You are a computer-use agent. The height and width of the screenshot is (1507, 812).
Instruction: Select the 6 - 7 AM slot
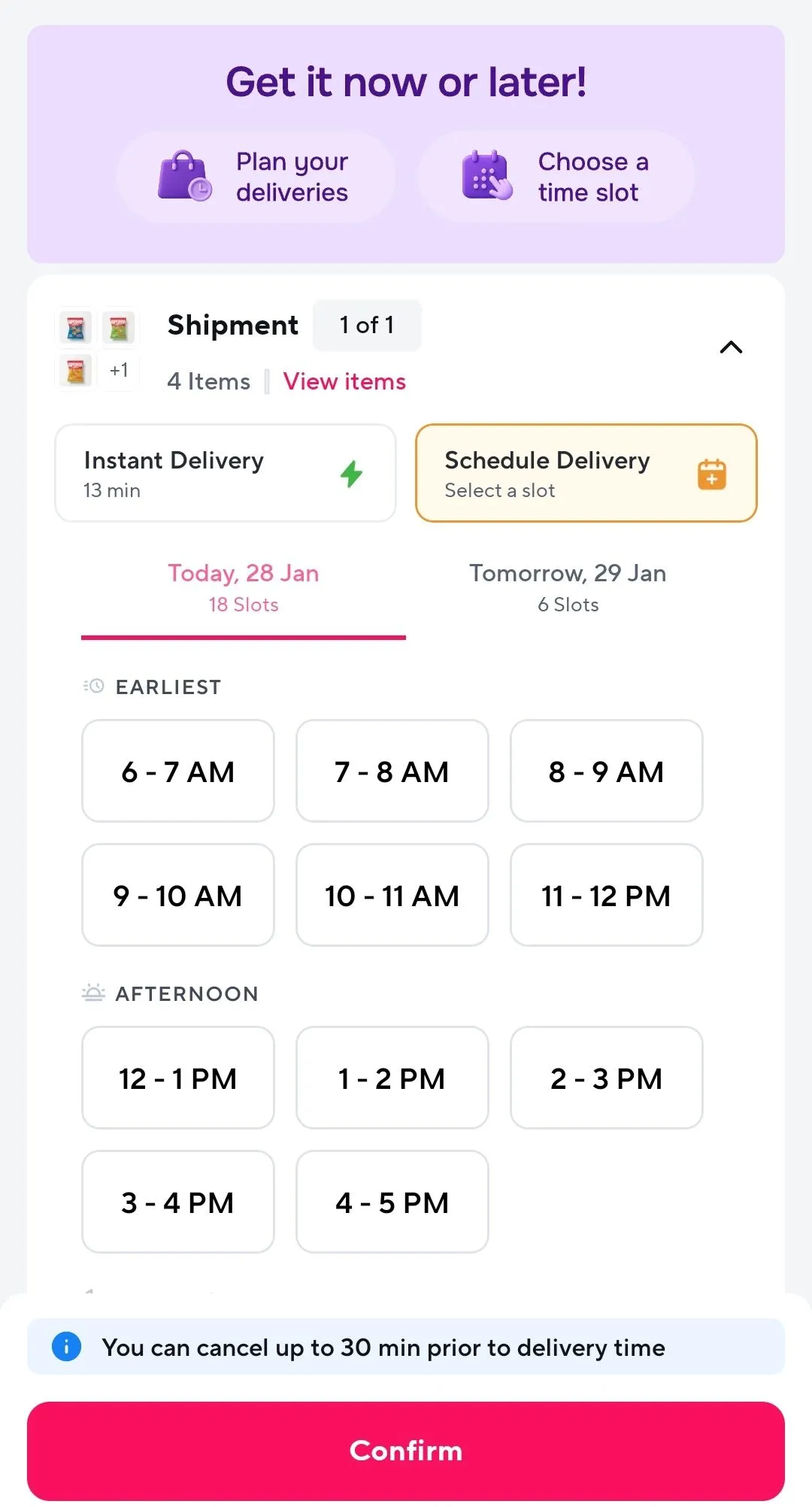click(x=177, y=772)
